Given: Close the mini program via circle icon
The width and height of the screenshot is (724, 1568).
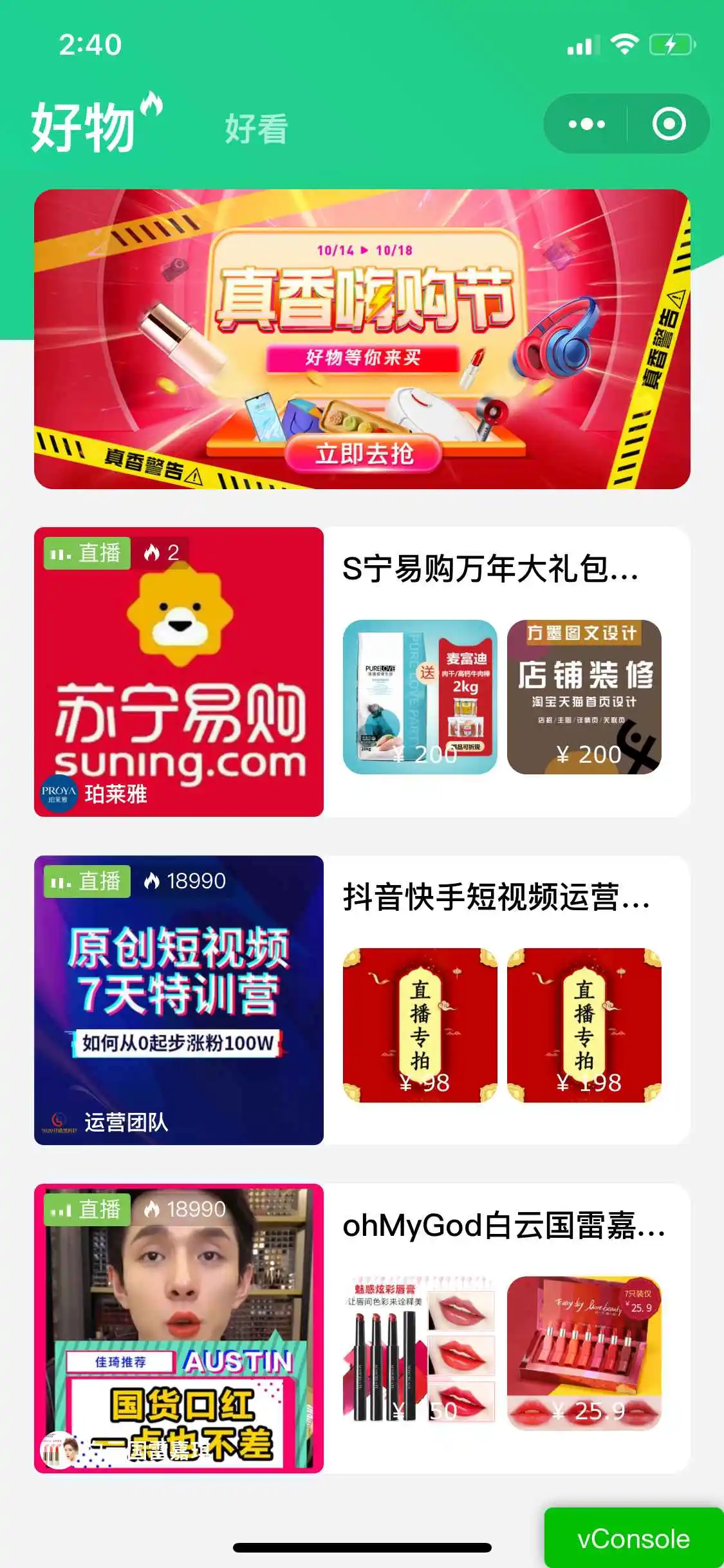Looking at the screenshot, I should tap(669, 124).
